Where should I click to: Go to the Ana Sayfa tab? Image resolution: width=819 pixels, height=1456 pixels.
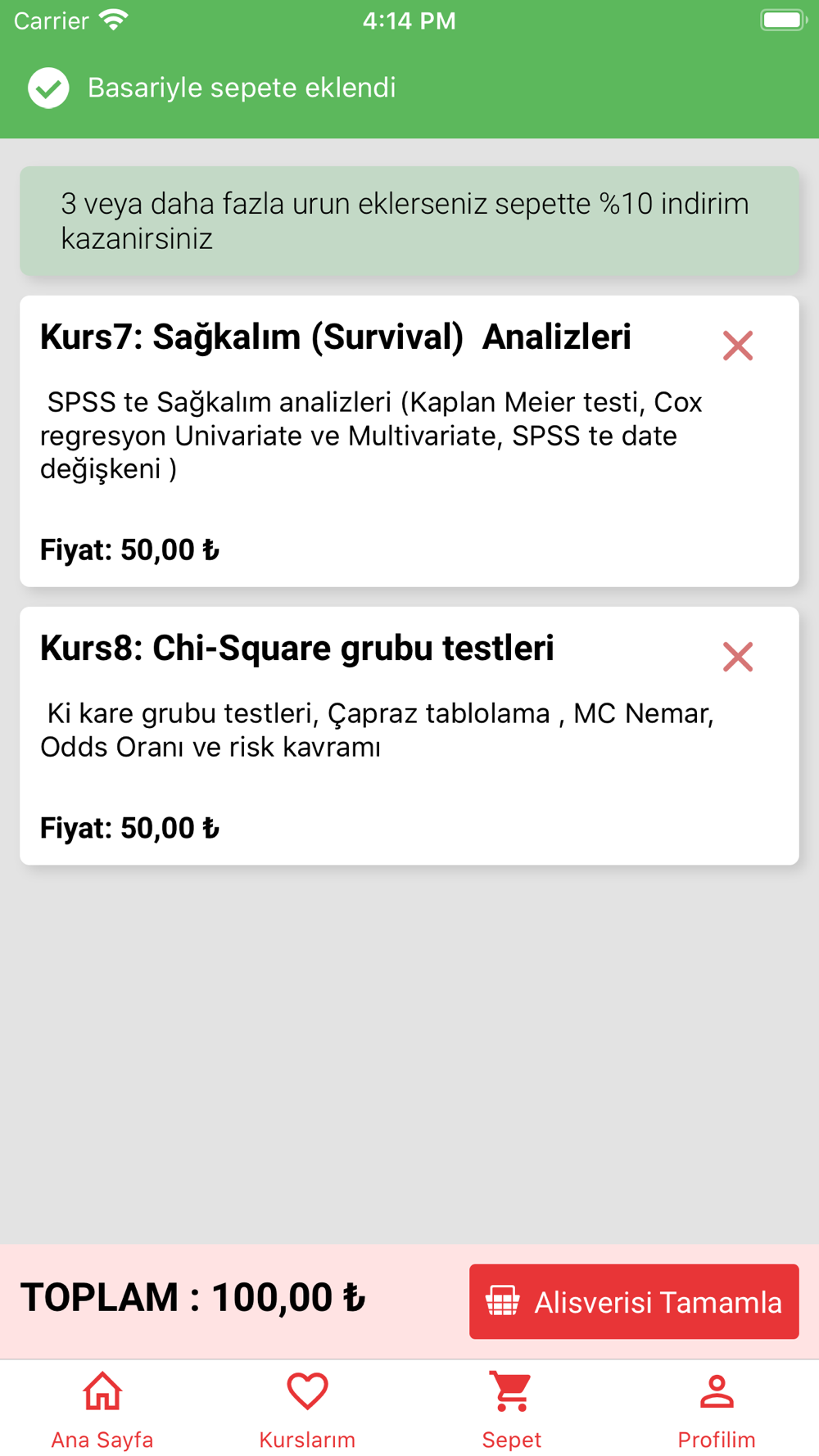pyautogui.click(x=102, y=1409)
